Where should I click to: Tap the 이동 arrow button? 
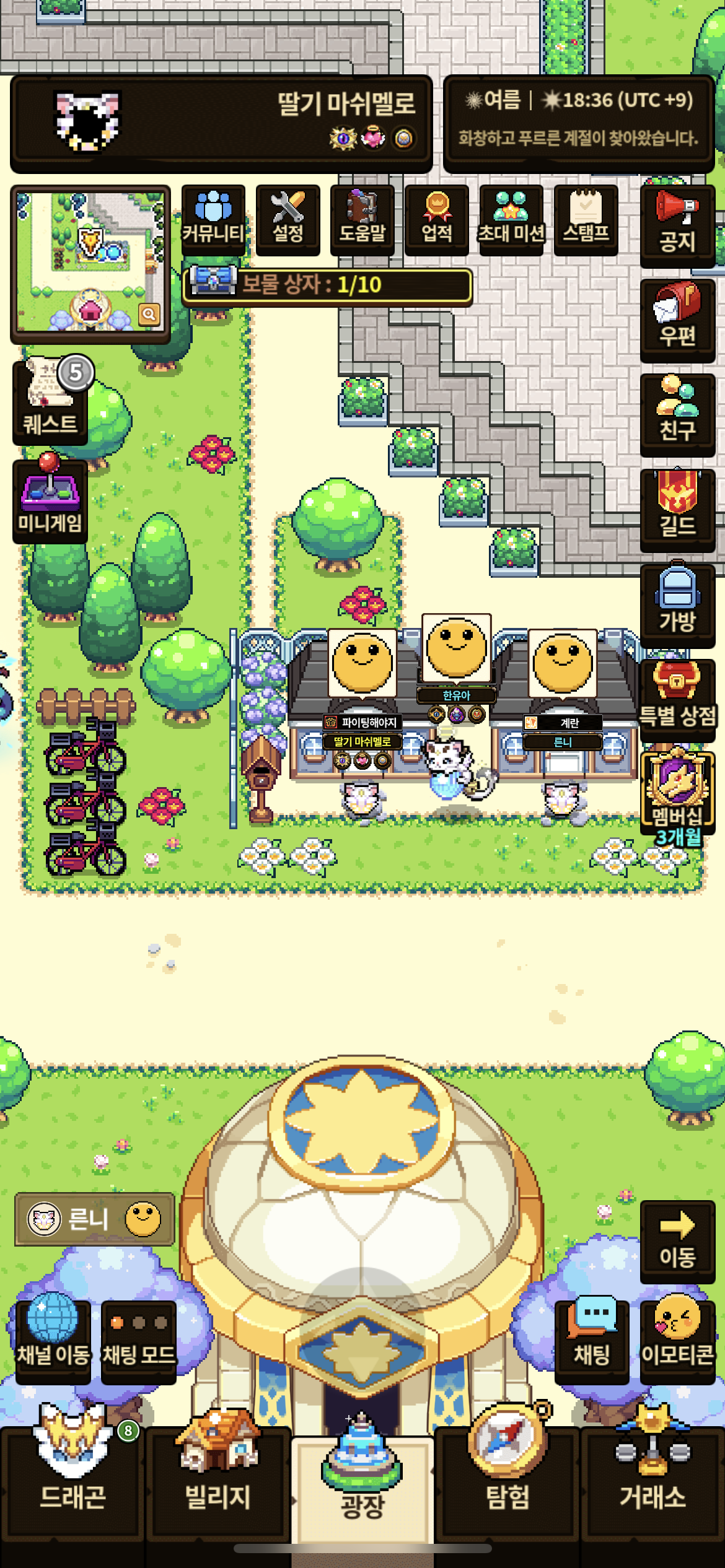[x=678, y=1242]
